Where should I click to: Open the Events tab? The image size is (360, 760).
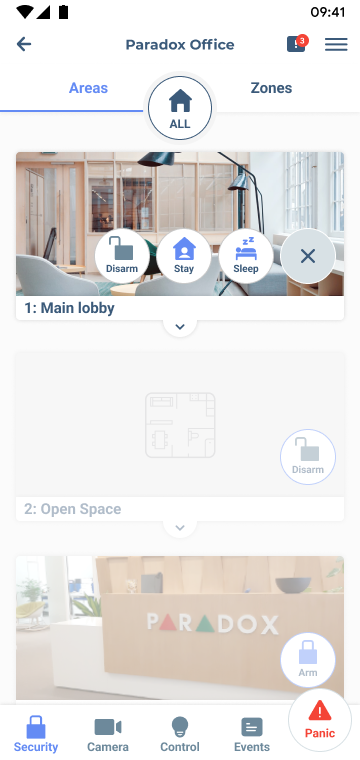252,734
